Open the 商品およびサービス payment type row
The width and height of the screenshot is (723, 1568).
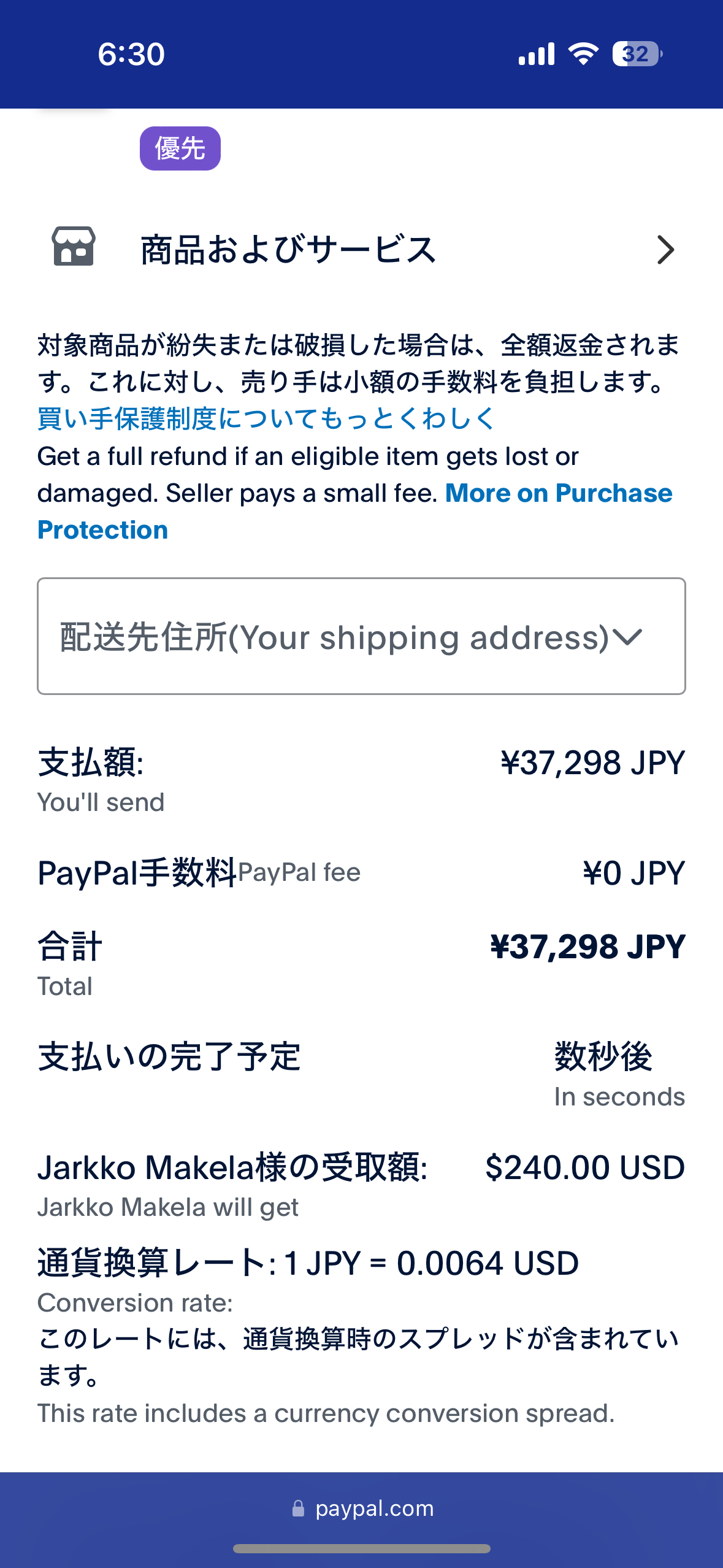361,250
